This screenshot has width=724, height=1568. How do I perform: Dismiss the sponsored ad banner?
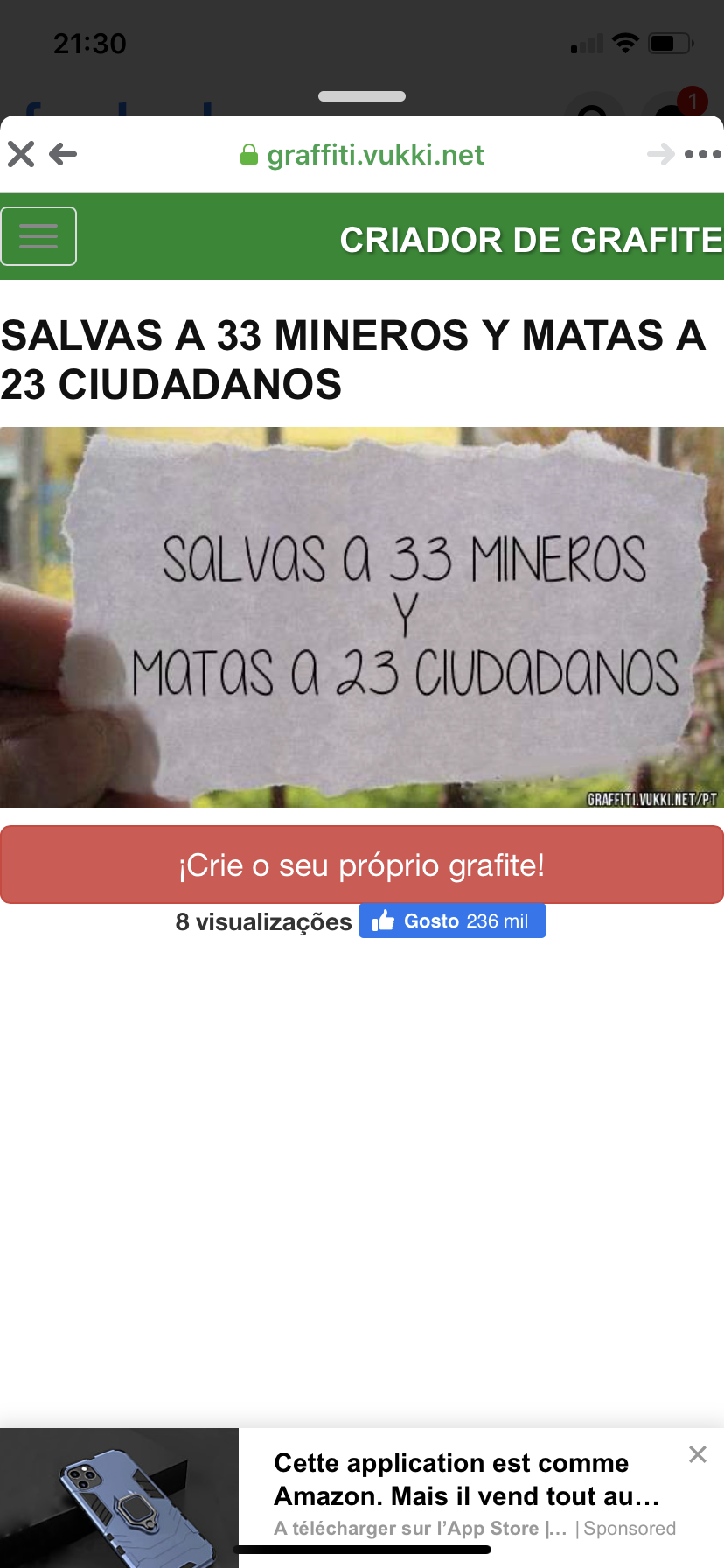click(697, 1454)
